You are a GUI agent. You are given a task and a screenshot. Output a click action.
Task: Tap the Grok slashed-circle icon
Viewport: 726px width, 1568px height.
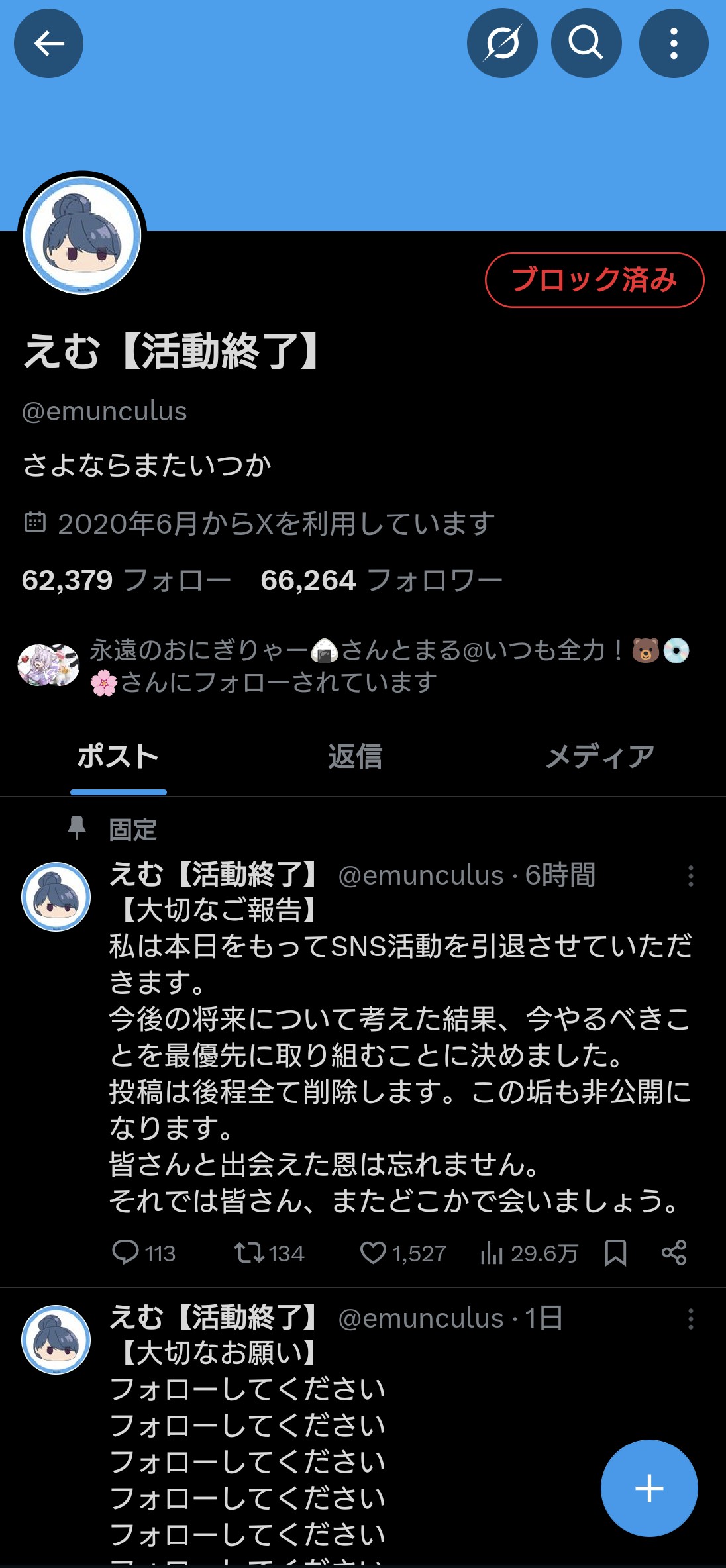(x=502, y=44)
